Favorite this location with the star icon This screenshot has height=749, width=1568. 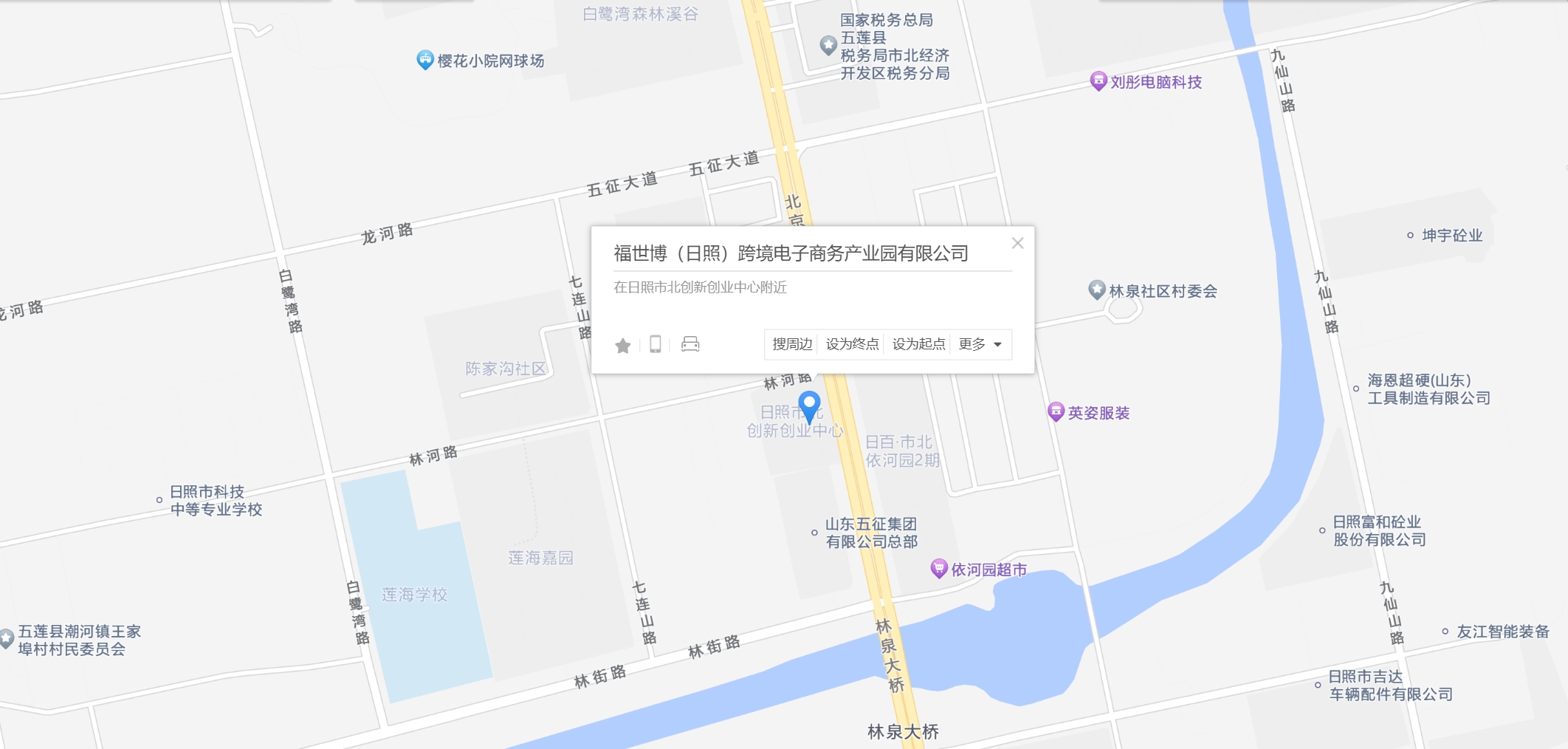pos(623,345)
